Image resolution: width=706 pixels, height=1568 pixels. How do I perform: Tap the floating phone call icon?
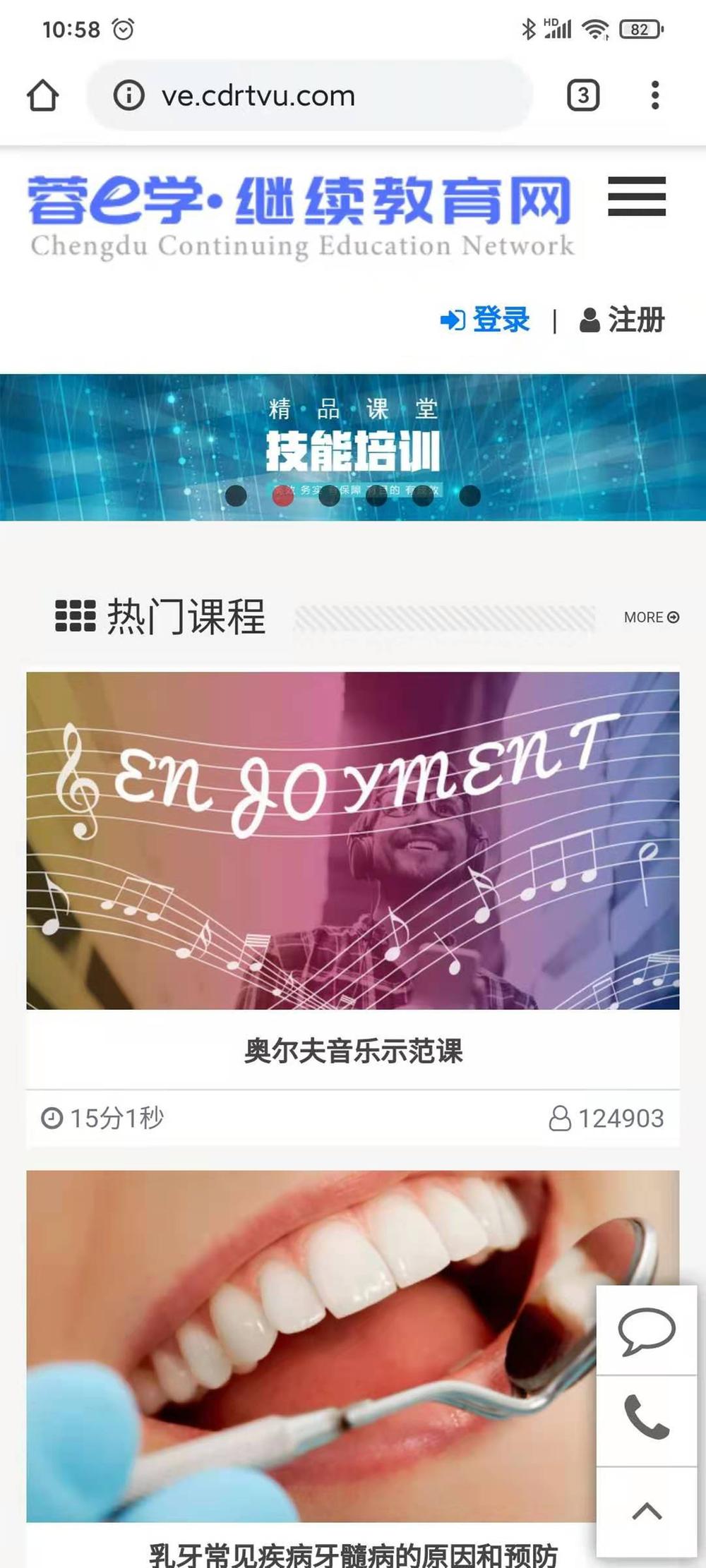pos(646,1418)
